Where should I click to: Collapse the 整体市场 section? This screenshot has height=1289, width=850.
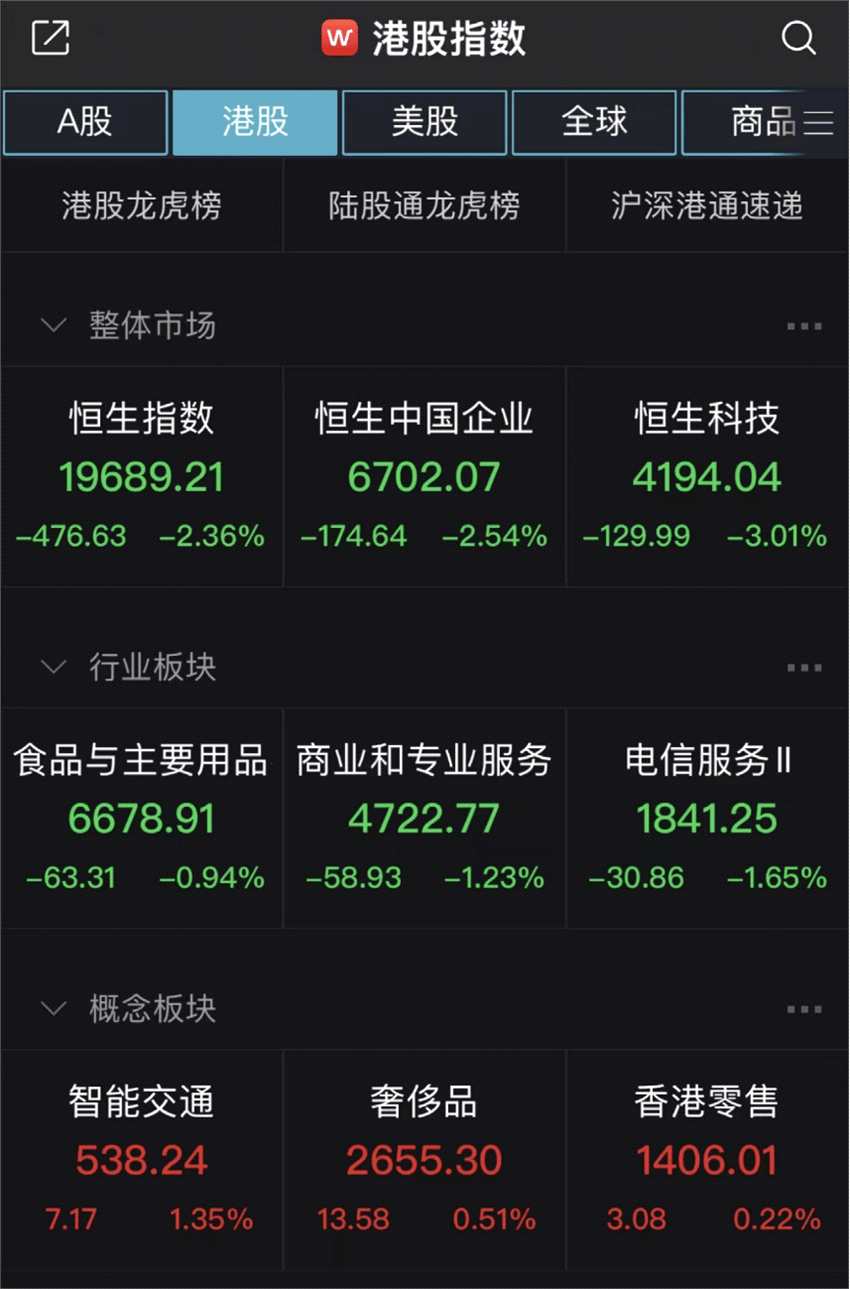(x=52, y=325)
